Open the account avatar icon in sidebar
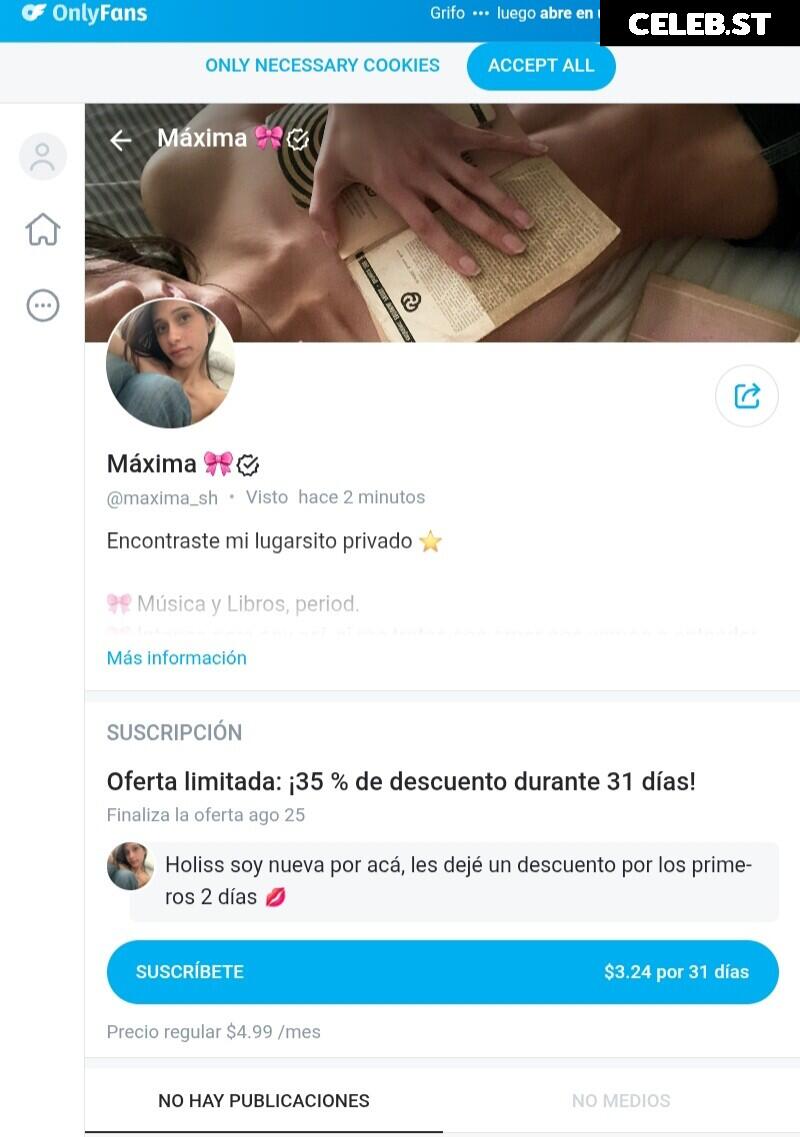Viewport: 800px width, 1137px height. coord(43,157)
